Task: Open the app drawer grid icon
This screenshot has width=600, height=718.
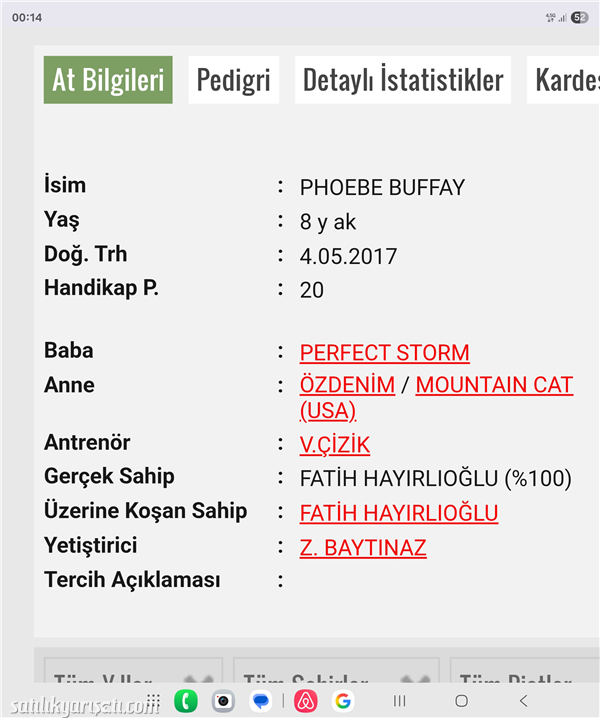Action: pyautogui.click(x=153, y=701)
